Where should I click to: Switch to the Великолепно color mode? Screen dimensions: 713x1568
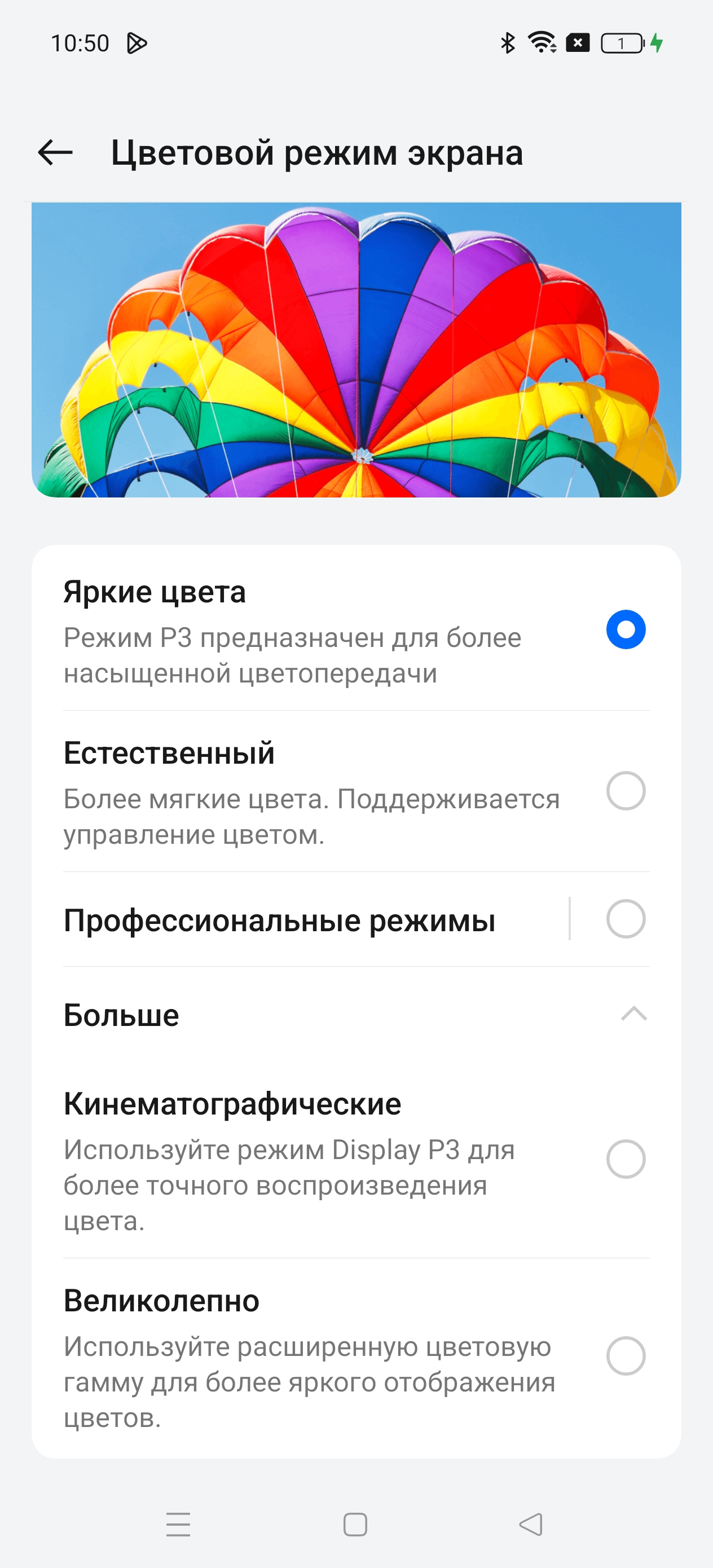pyautogui.click(x=626, y=1356)
